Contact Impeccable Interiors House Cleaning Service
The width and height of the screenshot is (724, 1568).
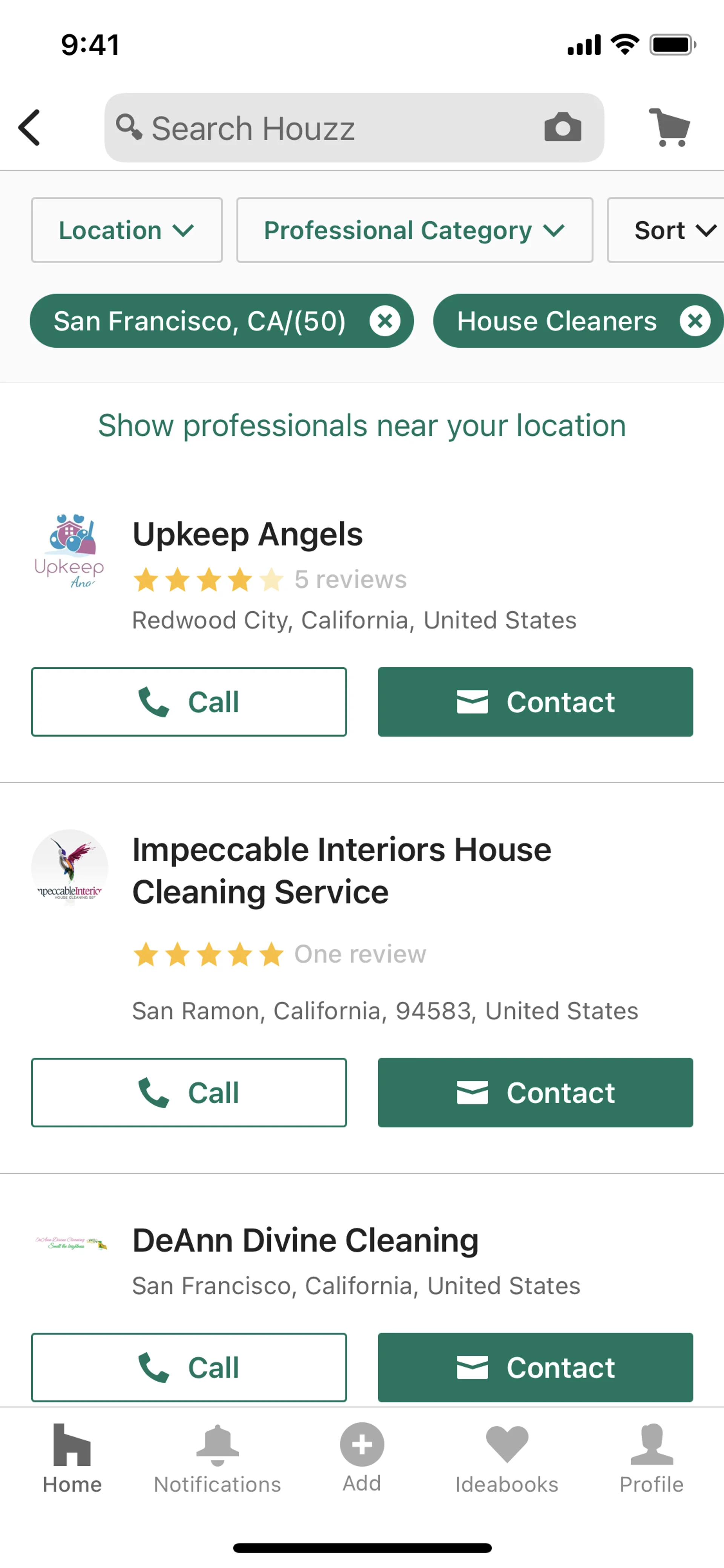click(535, 1093)
